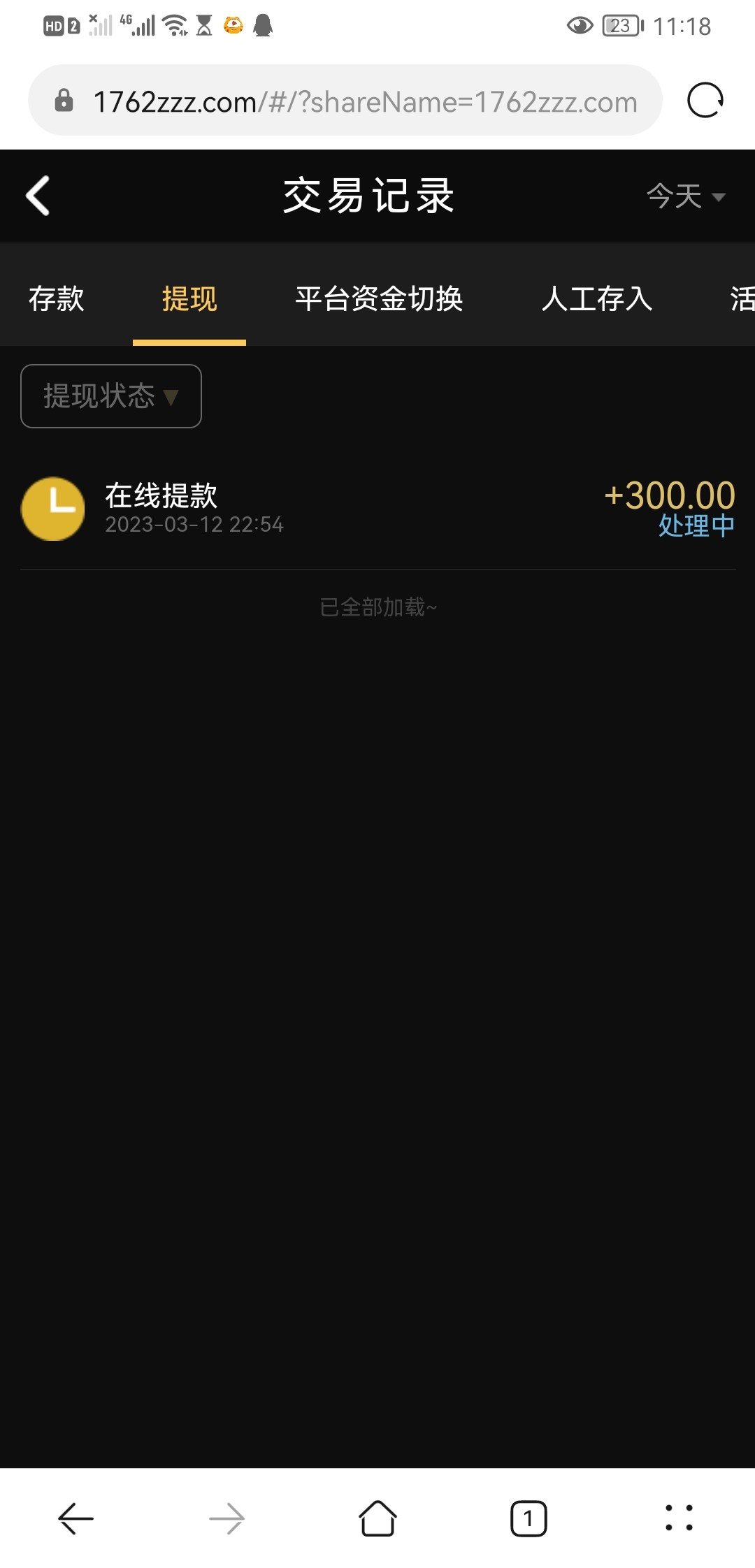This screenshot has height=1568, width=755.
Task: Switch to the 平台资金切换 tab
Action: (x=379, y=298)
